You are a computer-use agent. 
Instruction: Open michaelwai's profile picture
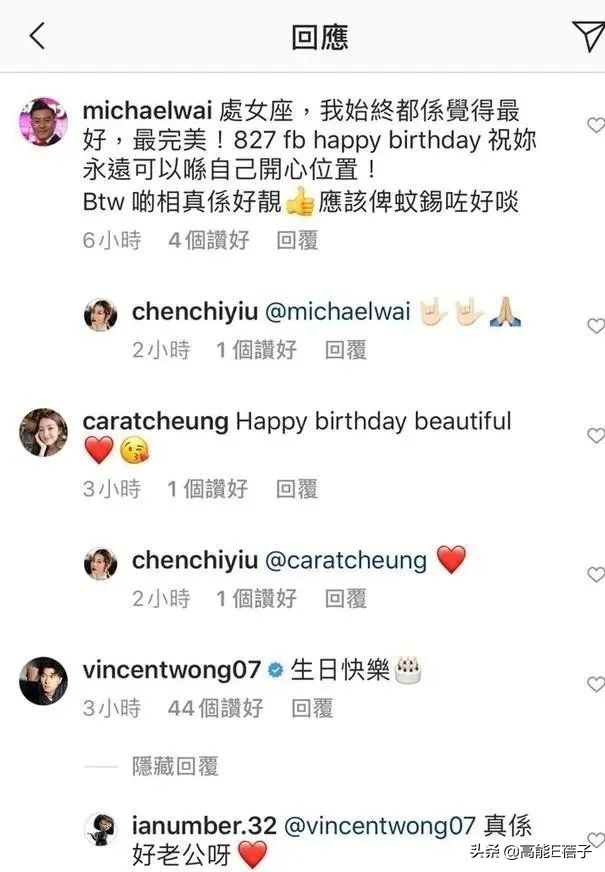[42, 122]
